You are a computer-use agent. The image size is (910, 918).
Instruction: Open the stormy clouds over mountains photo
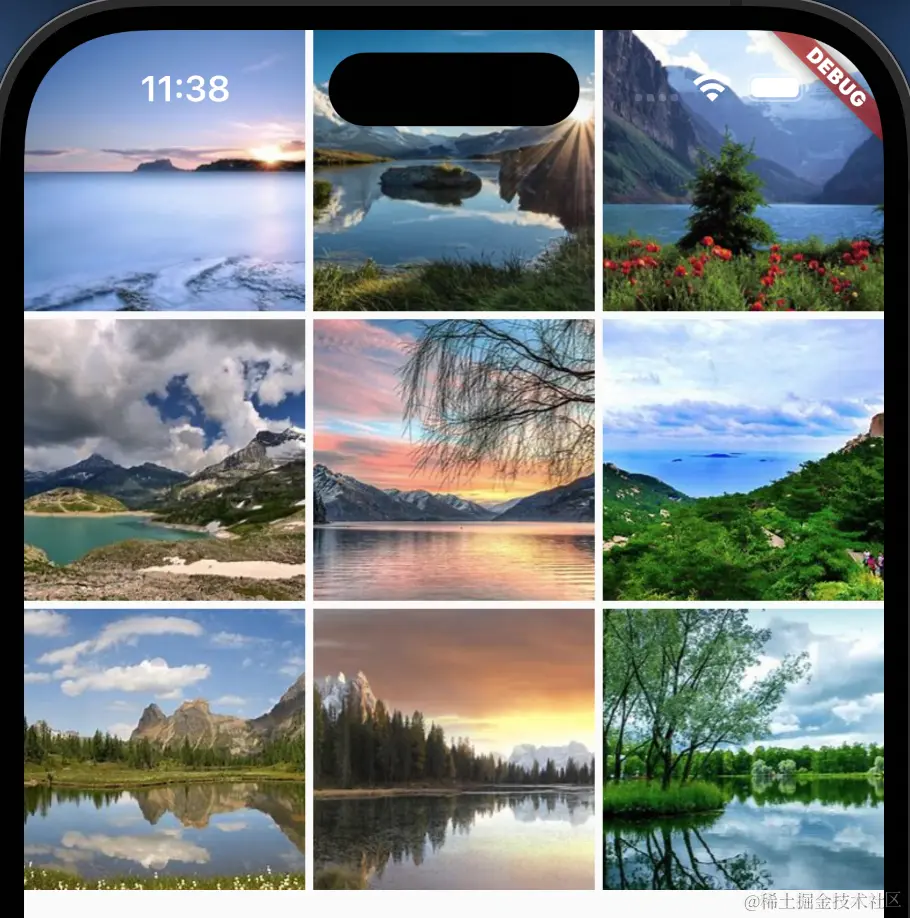pos(164,459)
